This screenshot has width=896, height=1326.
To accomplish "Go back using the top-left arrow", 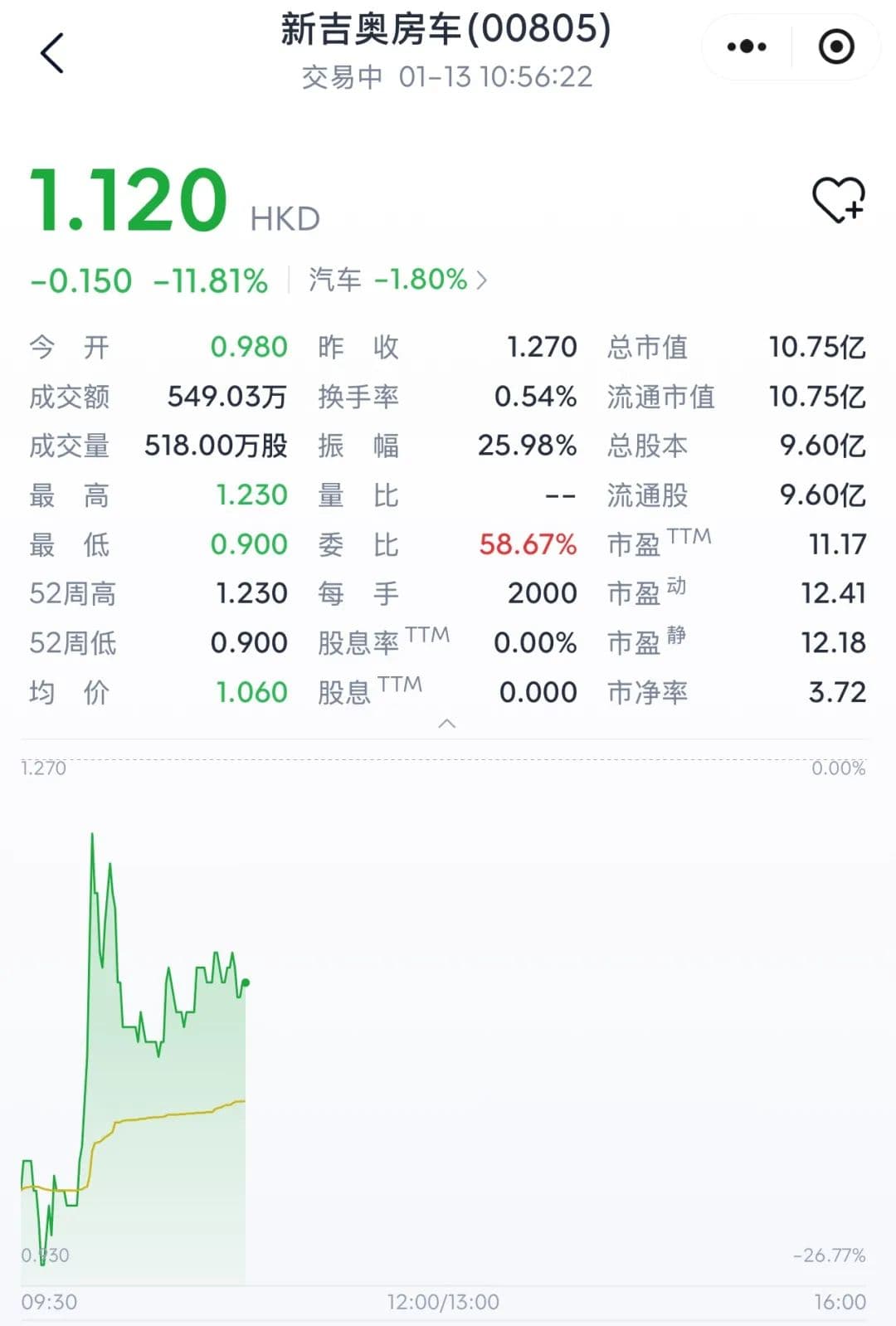I will (52, 53).
